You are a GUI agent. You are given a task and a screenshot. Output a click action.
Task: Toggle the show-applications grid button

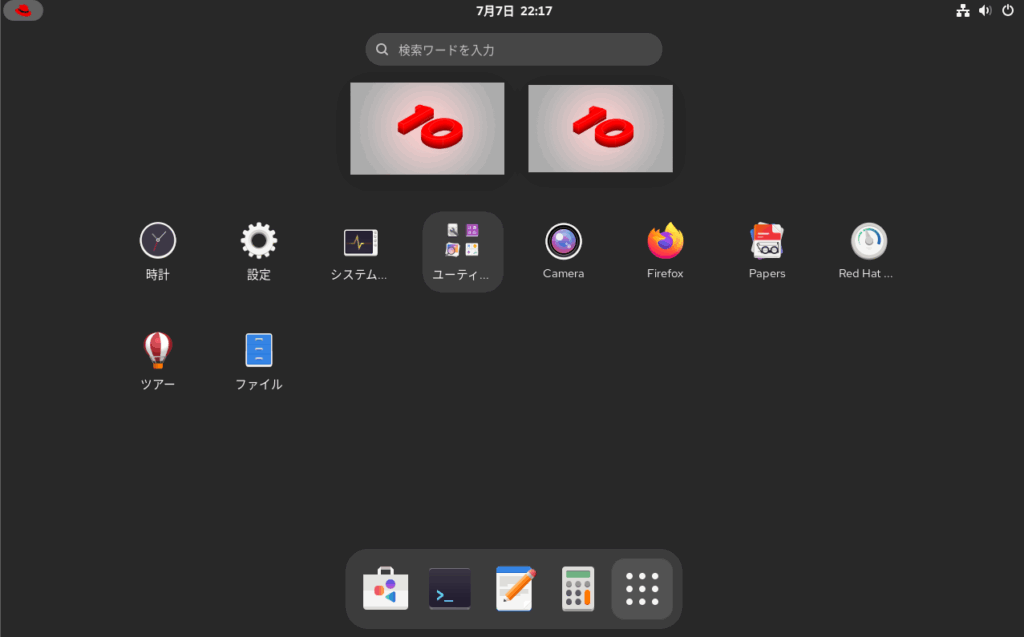coord(642,589)
